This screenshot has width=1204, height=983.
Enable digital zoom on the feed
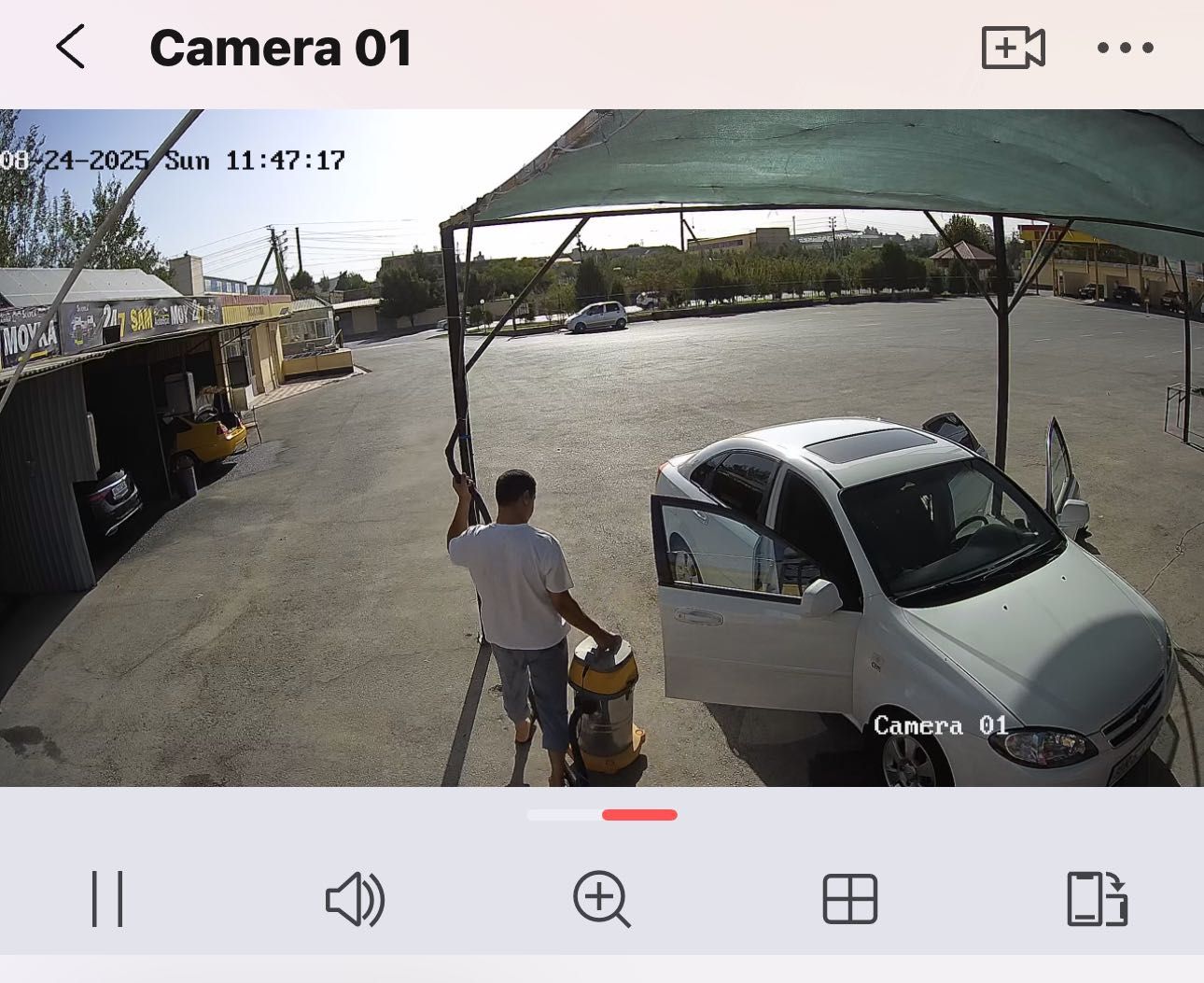click(601, 899)
